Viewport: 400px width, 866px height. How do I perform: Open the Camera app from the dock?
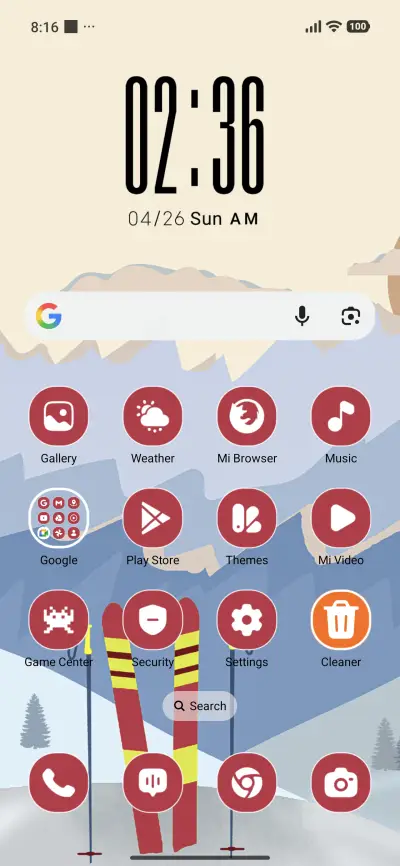click(x=341, y=783)
